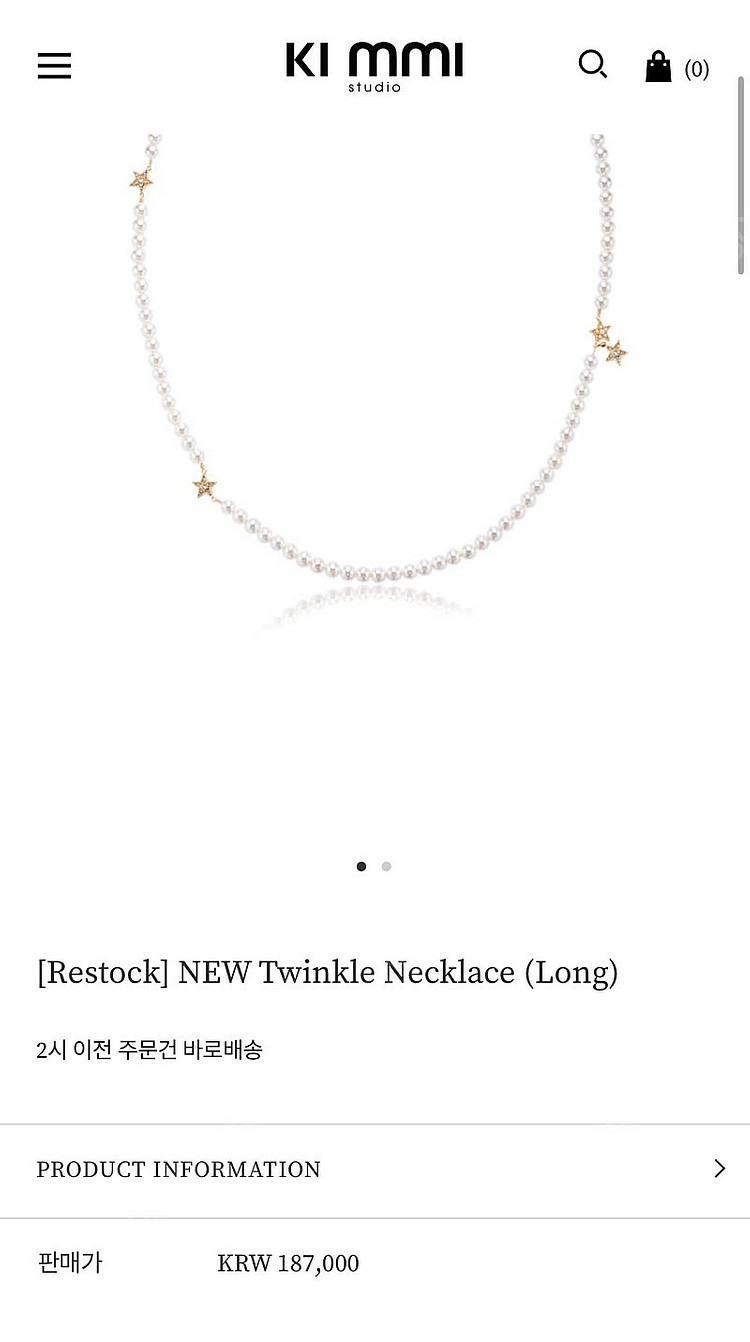Open the hamburger menu
Screen dimensions: 750x1342
coord(54,66)
